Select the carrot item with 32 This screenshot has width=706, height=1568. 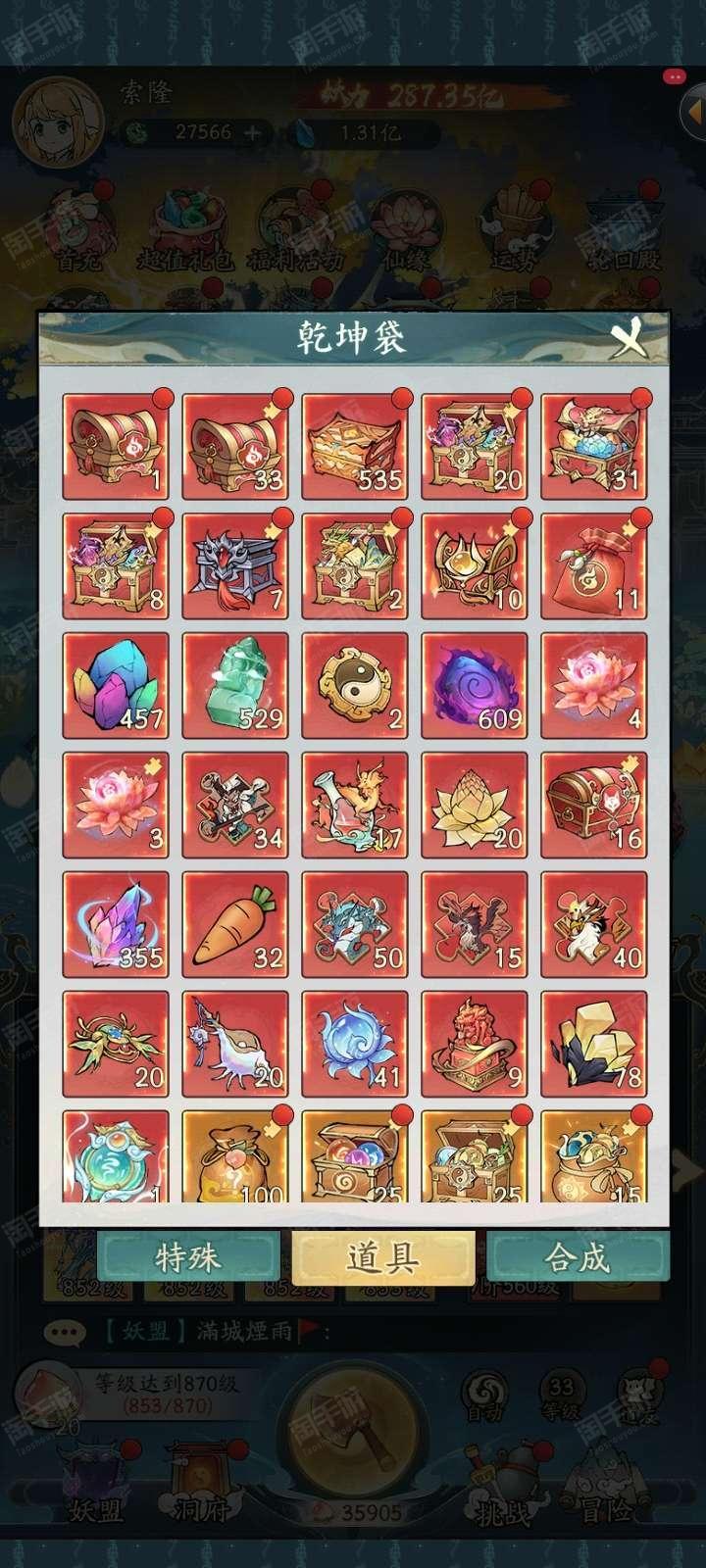point(235,925)
